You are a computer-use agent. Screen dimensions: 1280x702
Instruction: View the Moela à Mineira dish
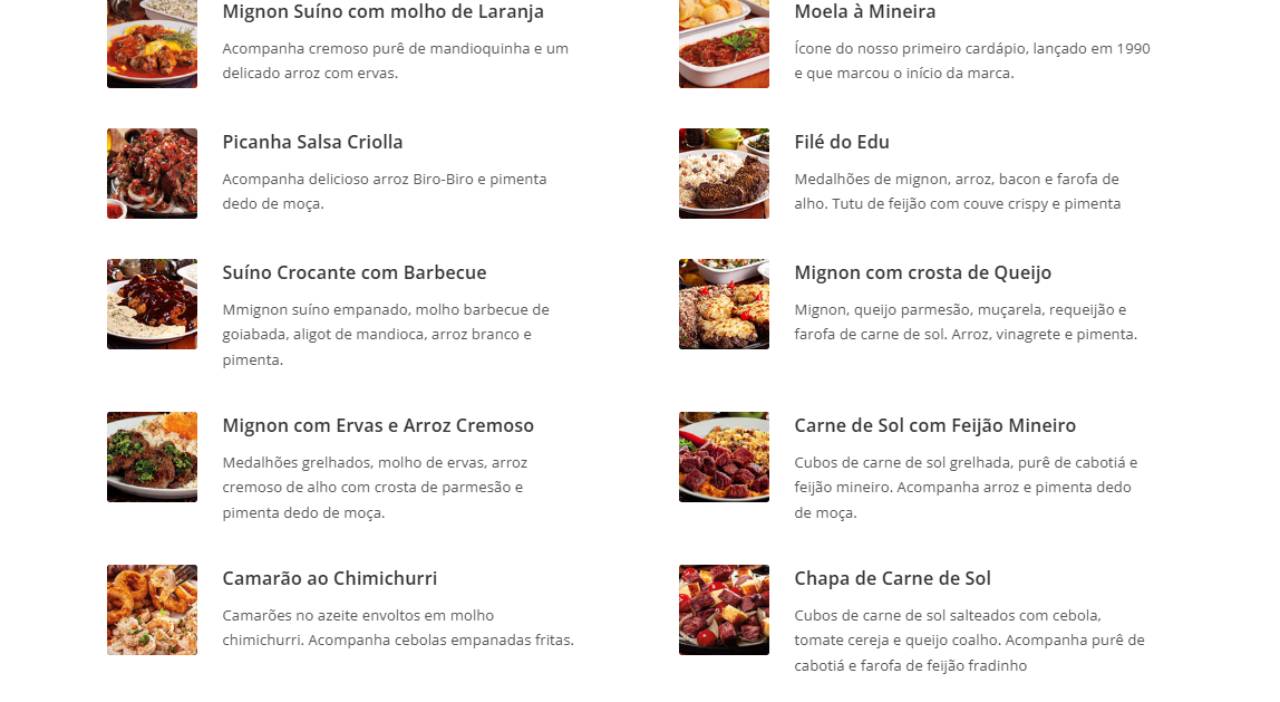[x=864, y=12]
